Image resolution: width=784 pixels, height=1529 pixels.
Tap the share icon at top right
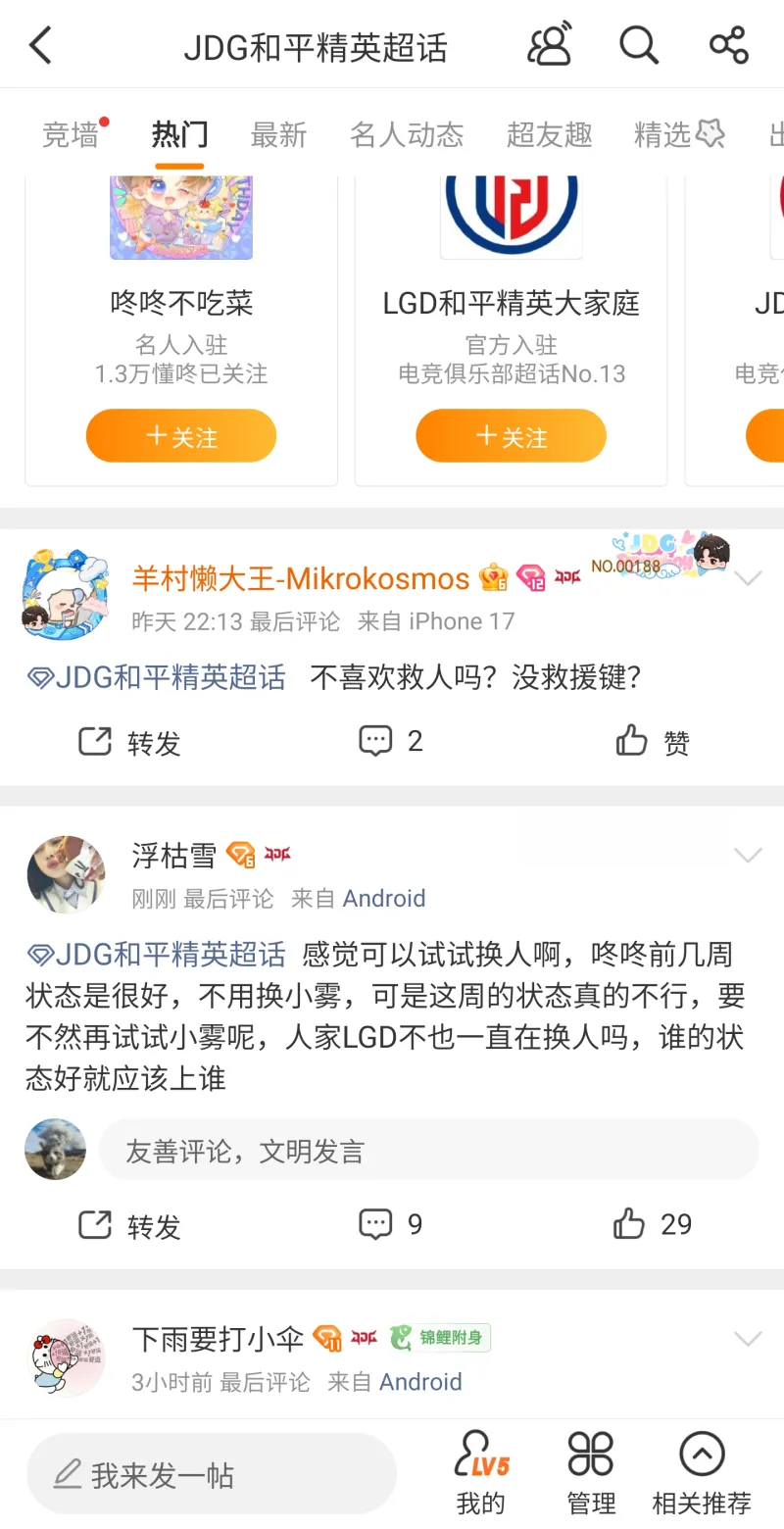tap(727, 44)
